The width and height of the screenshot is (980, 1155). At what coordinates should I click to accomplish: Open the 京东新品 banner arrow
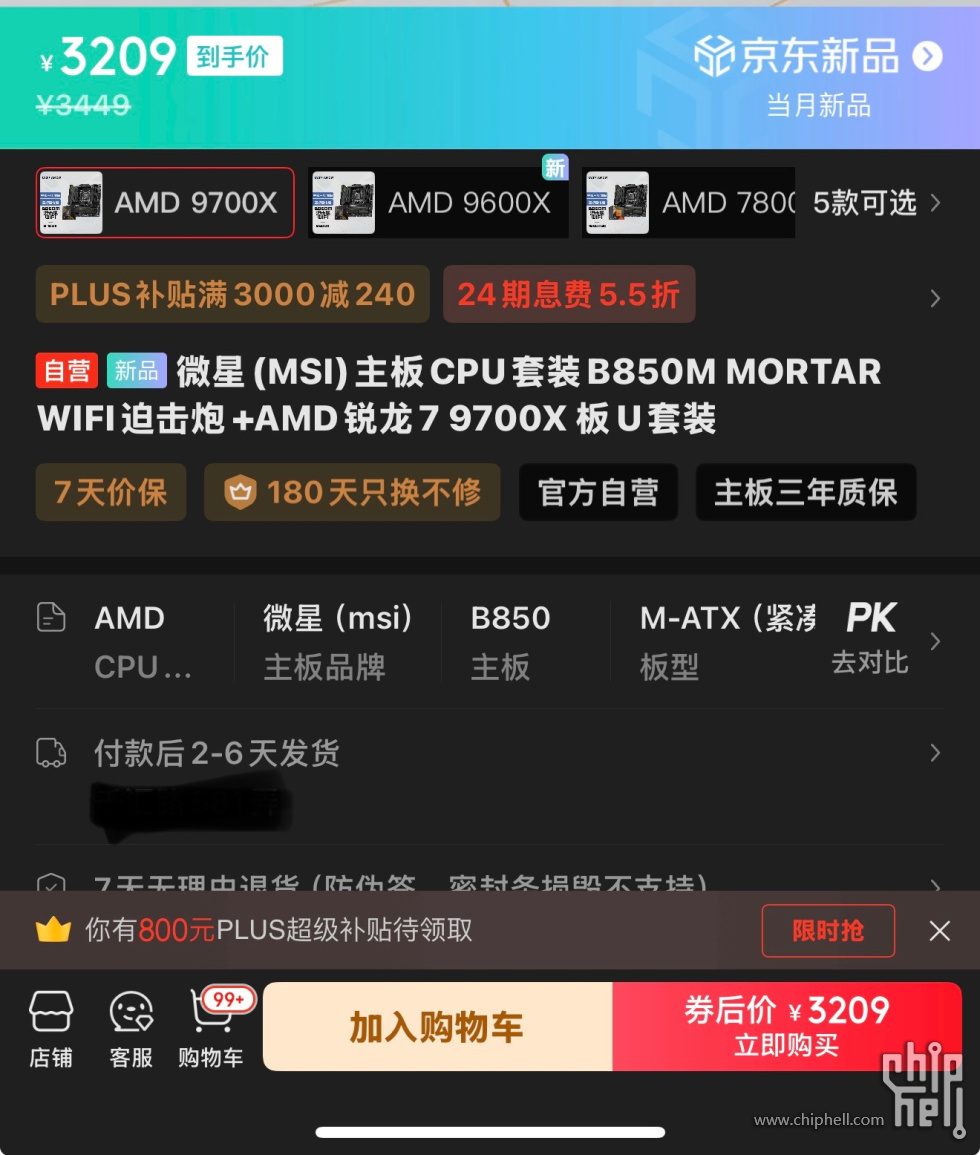[927, 57]
